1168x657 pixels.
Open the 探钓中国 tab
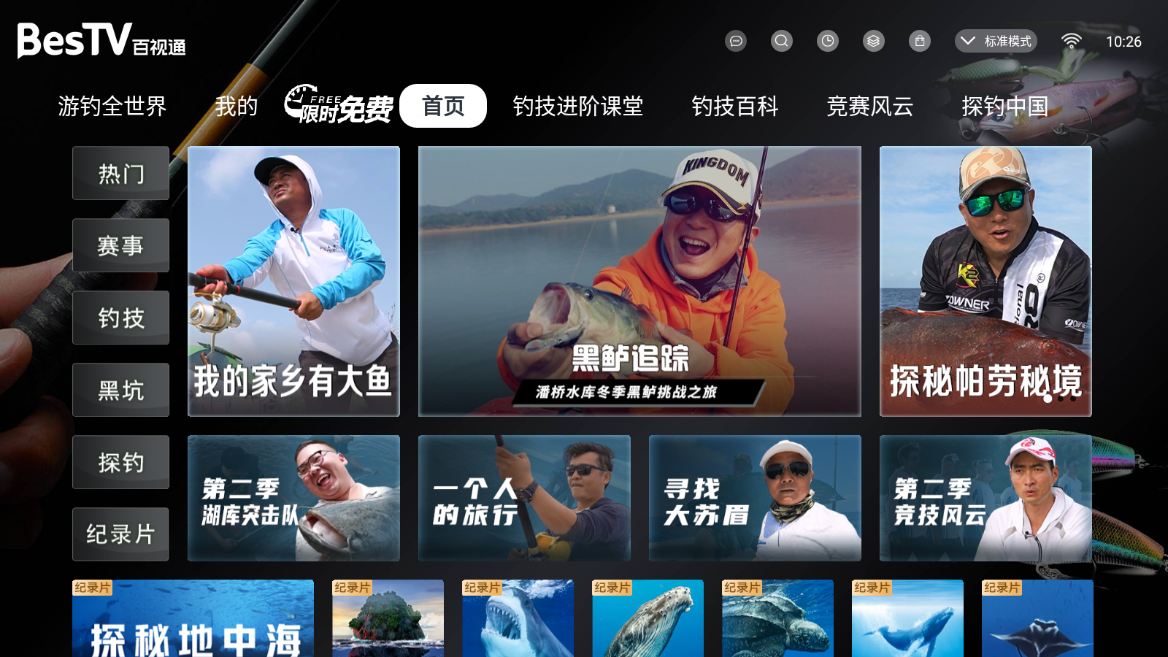[1004, 106]
